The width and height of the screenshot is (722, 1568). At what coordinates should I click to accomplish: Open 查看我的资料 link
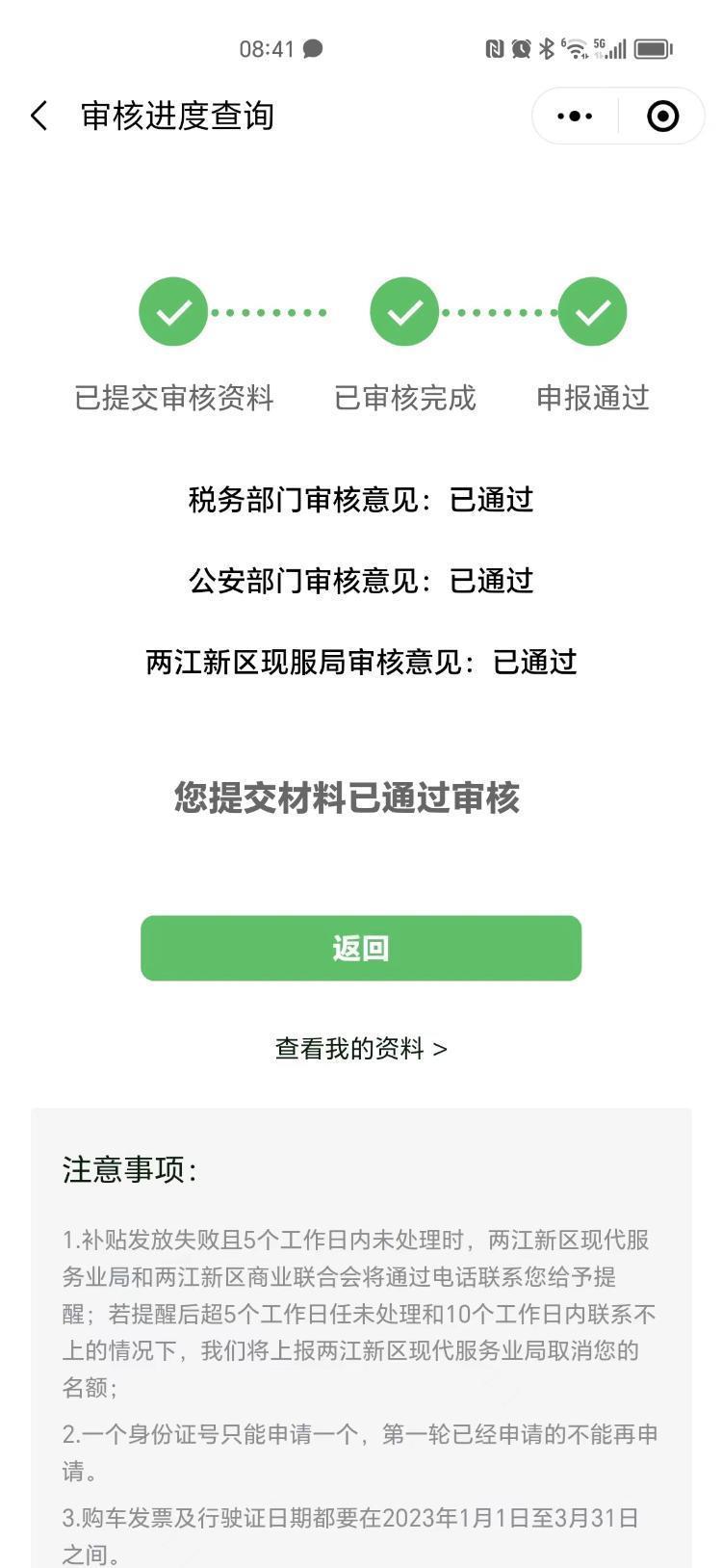coord(361,1048)
